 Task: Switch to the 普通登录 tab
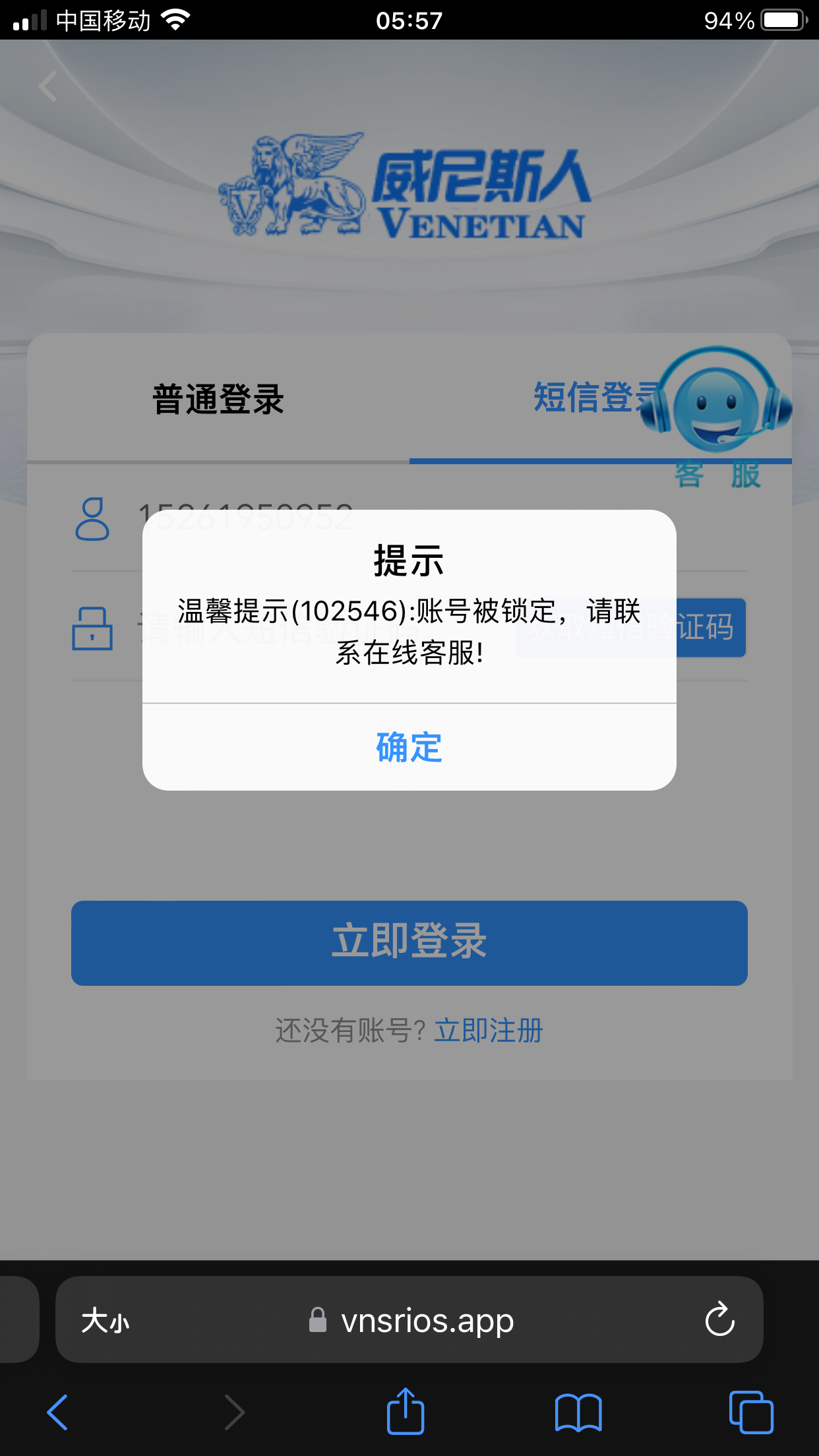218,399
